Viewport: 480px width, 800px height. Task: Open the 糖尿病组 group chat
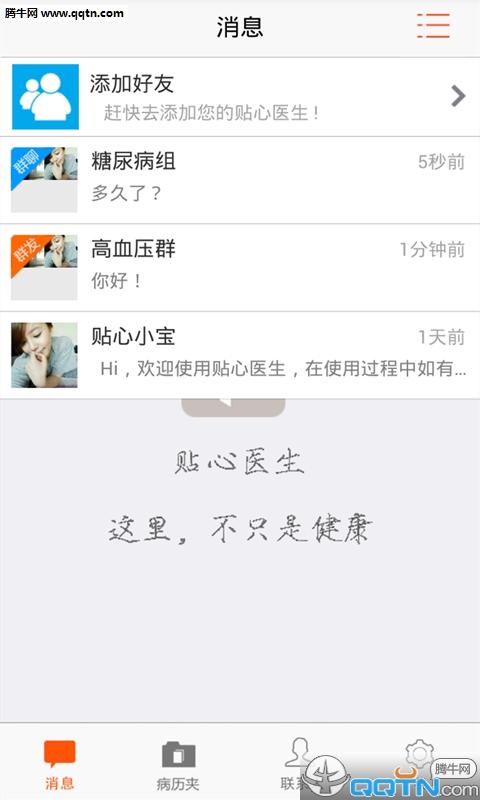(240, 180)
